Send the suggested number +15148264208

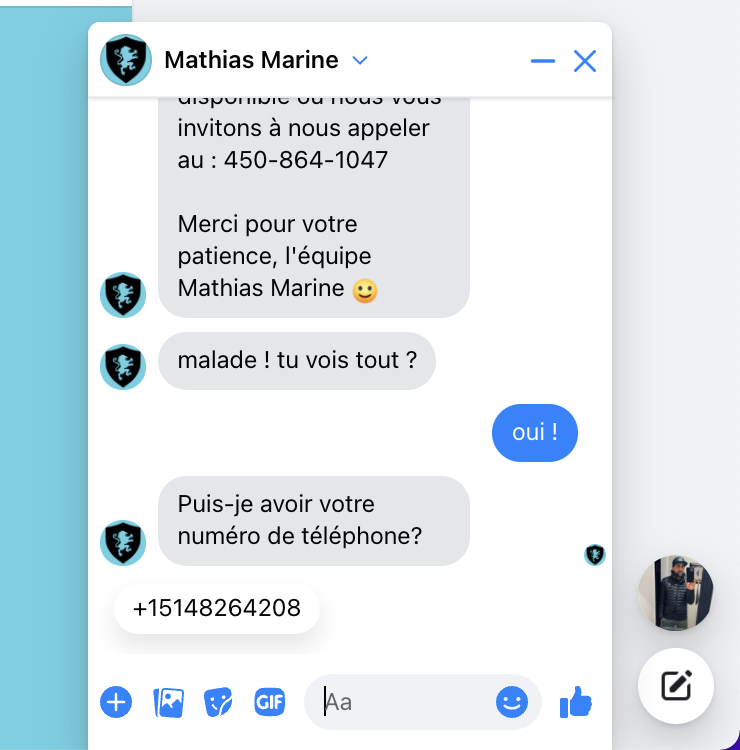pyautogui.click(x=217, y=609)
